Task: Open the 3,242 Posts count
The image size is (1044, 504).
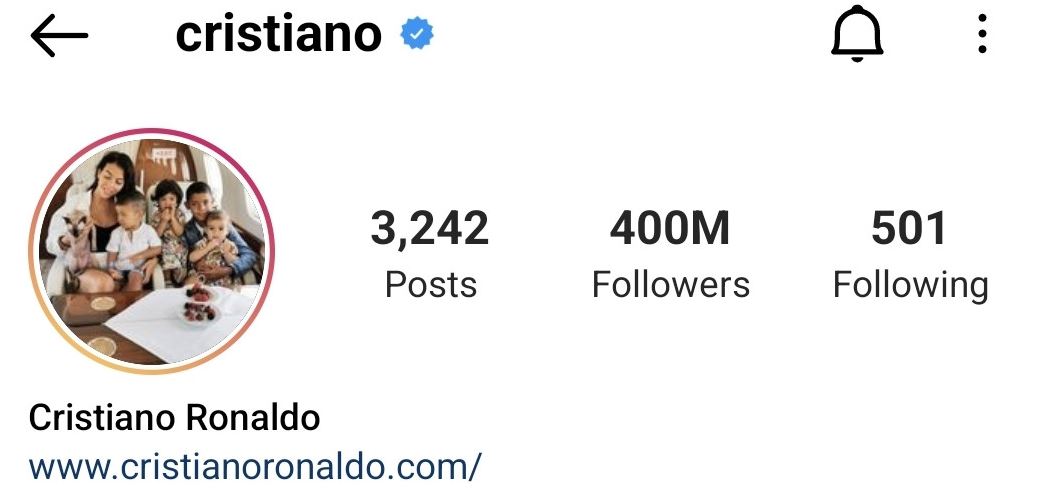Action: coord(430,253)
